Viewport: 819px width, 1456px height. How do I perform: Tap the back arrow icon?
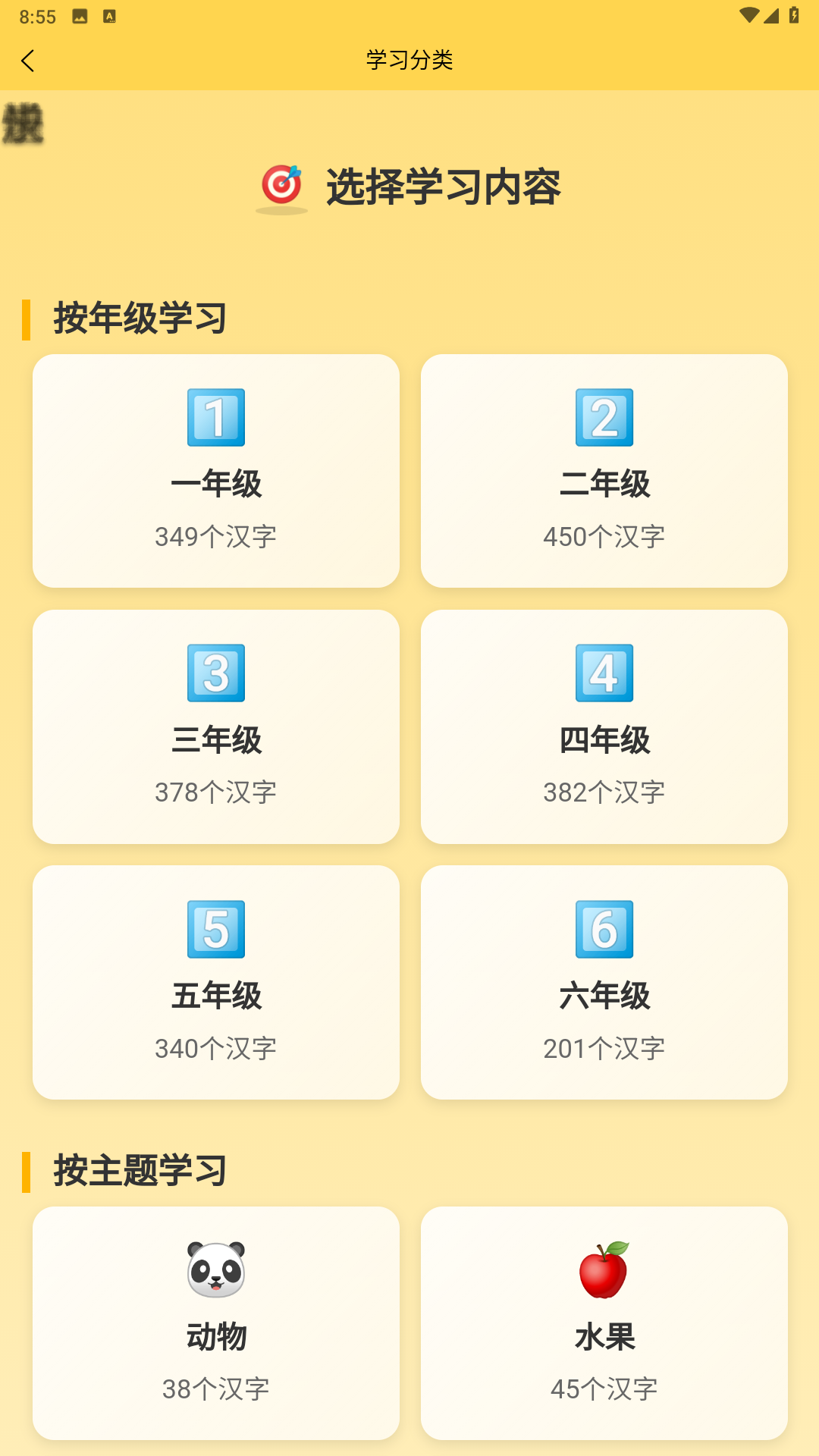(28, 61)
